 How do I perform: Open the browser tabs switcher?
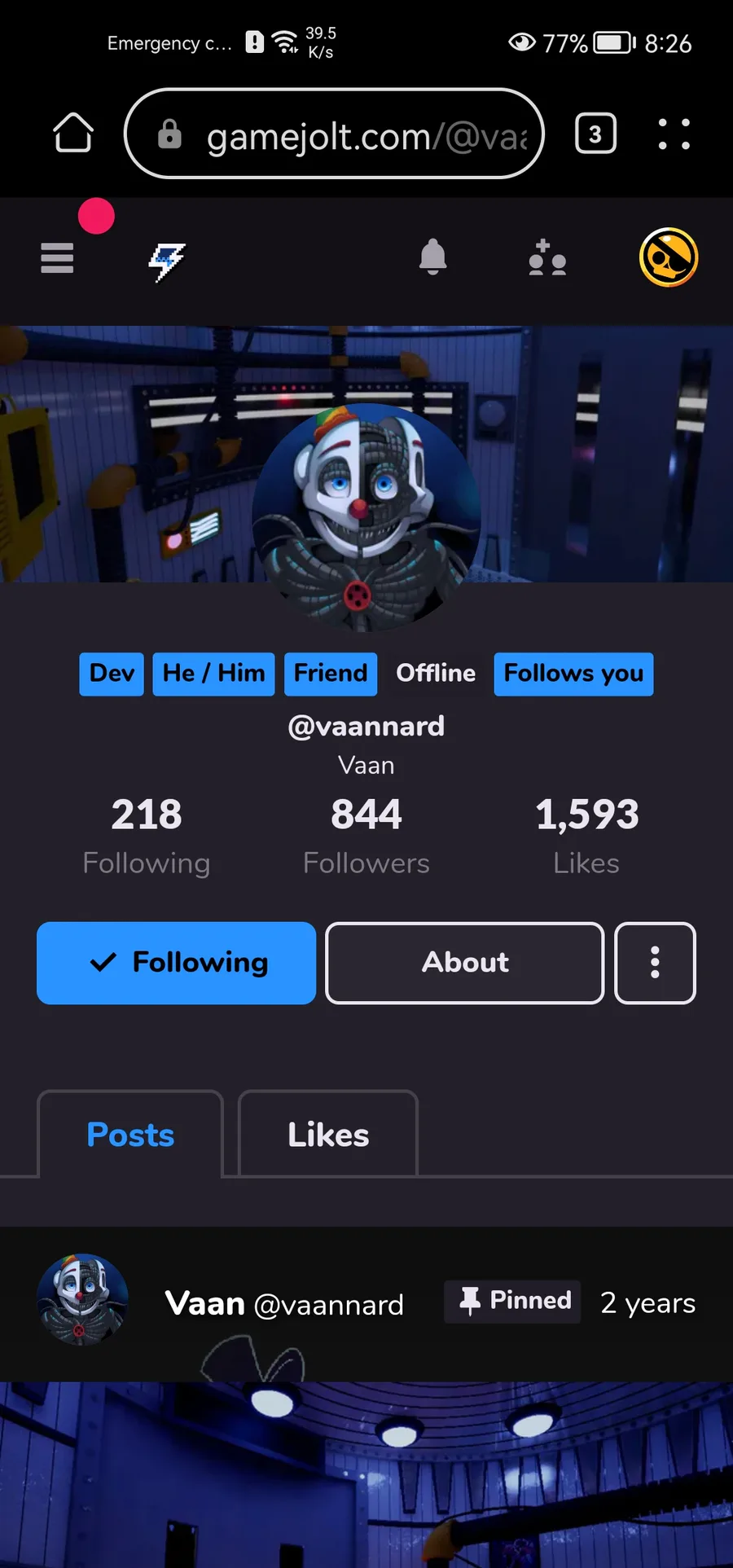point(595,134)
